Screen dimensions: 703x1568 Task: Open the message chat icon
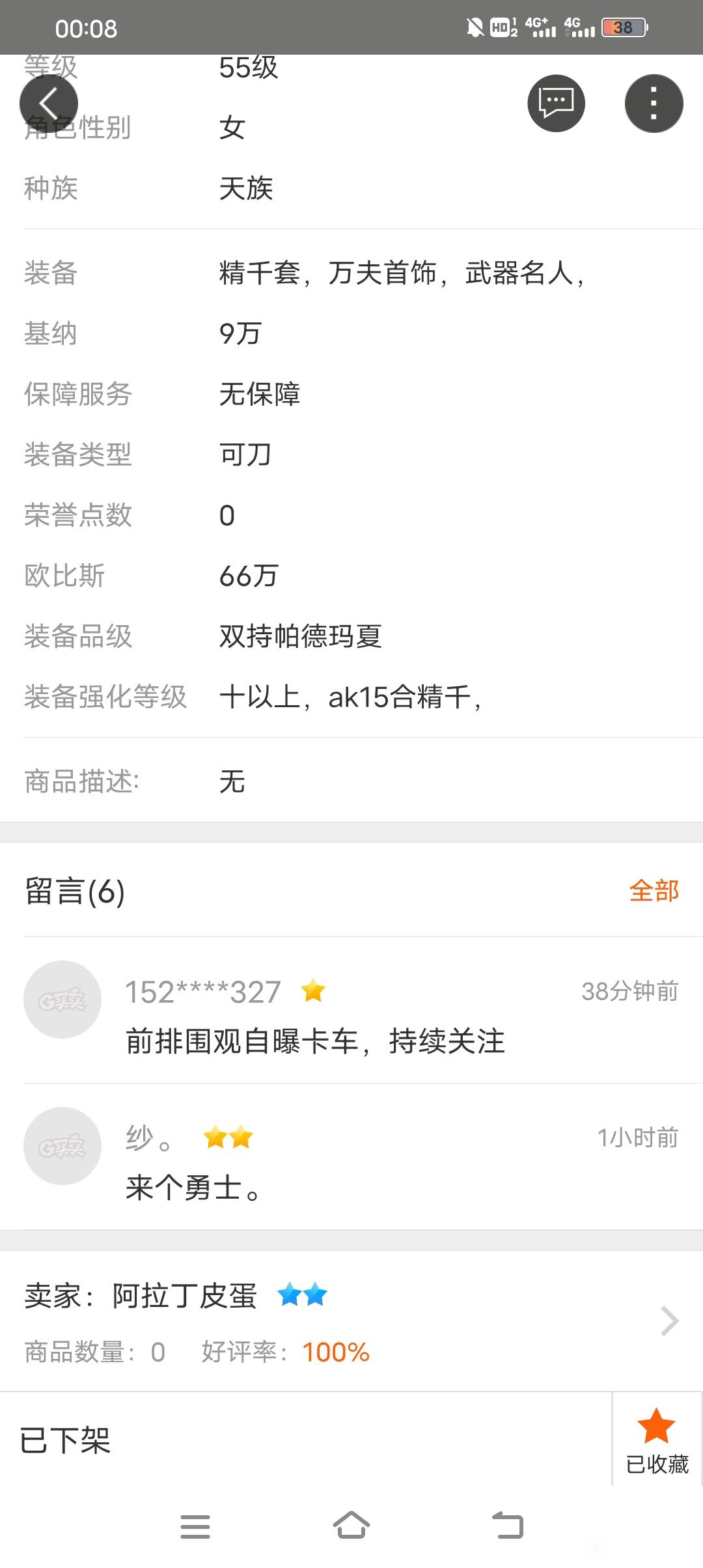tap(556, 104)
